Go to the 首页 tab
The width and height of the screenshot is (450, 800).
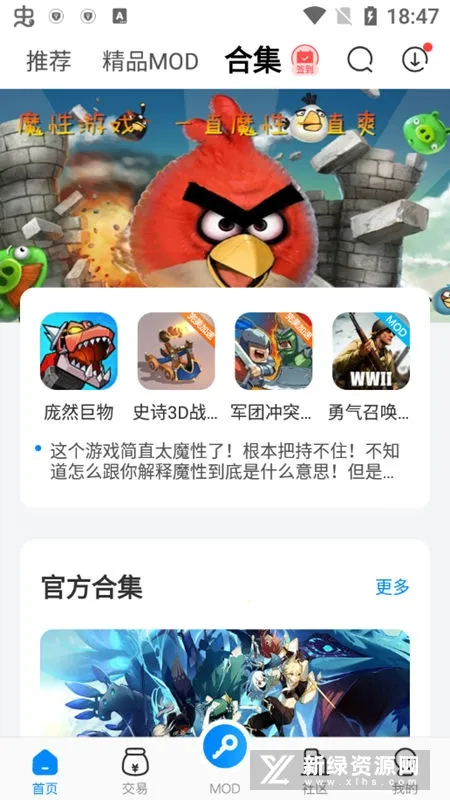(45, 771)
